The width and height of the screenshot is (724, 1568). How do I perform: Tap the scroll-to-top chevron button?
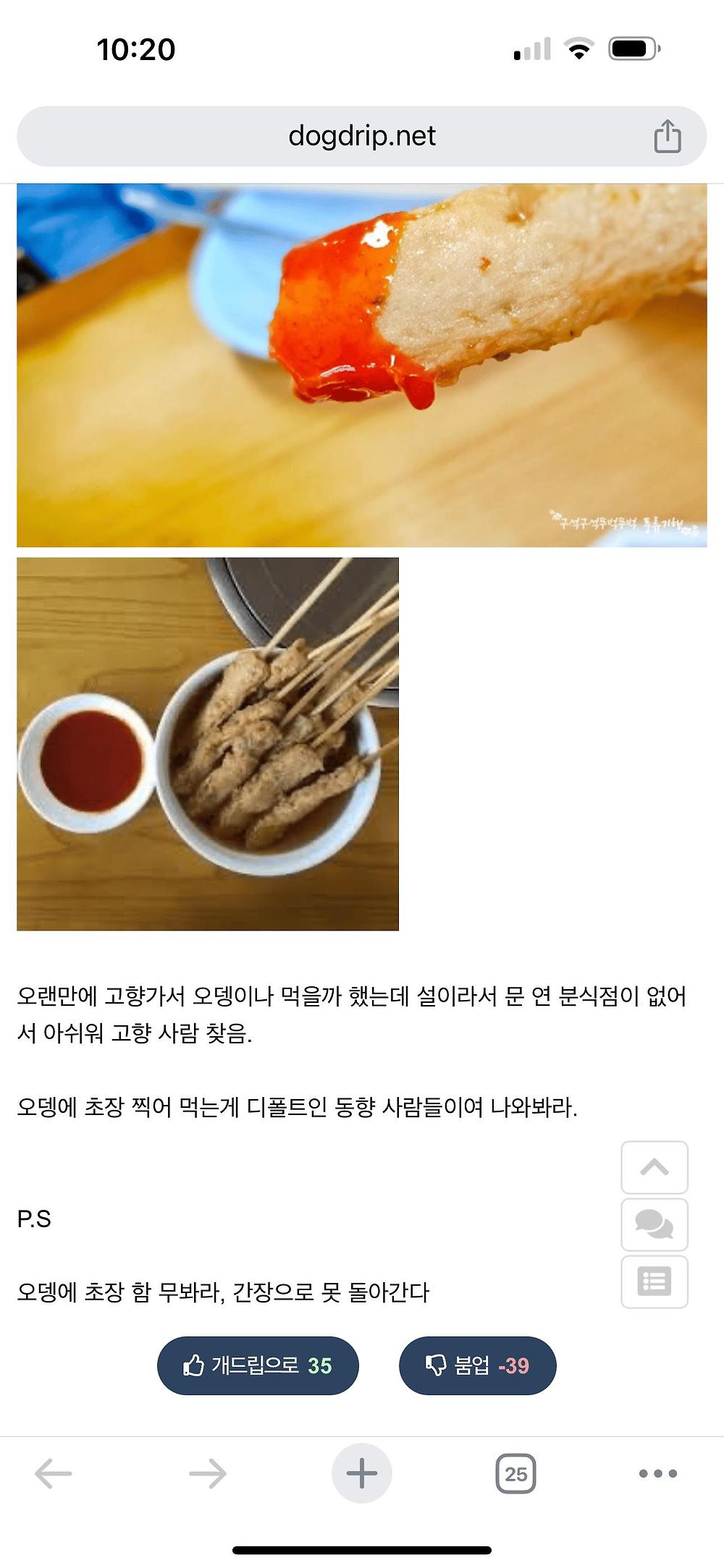654,1168
